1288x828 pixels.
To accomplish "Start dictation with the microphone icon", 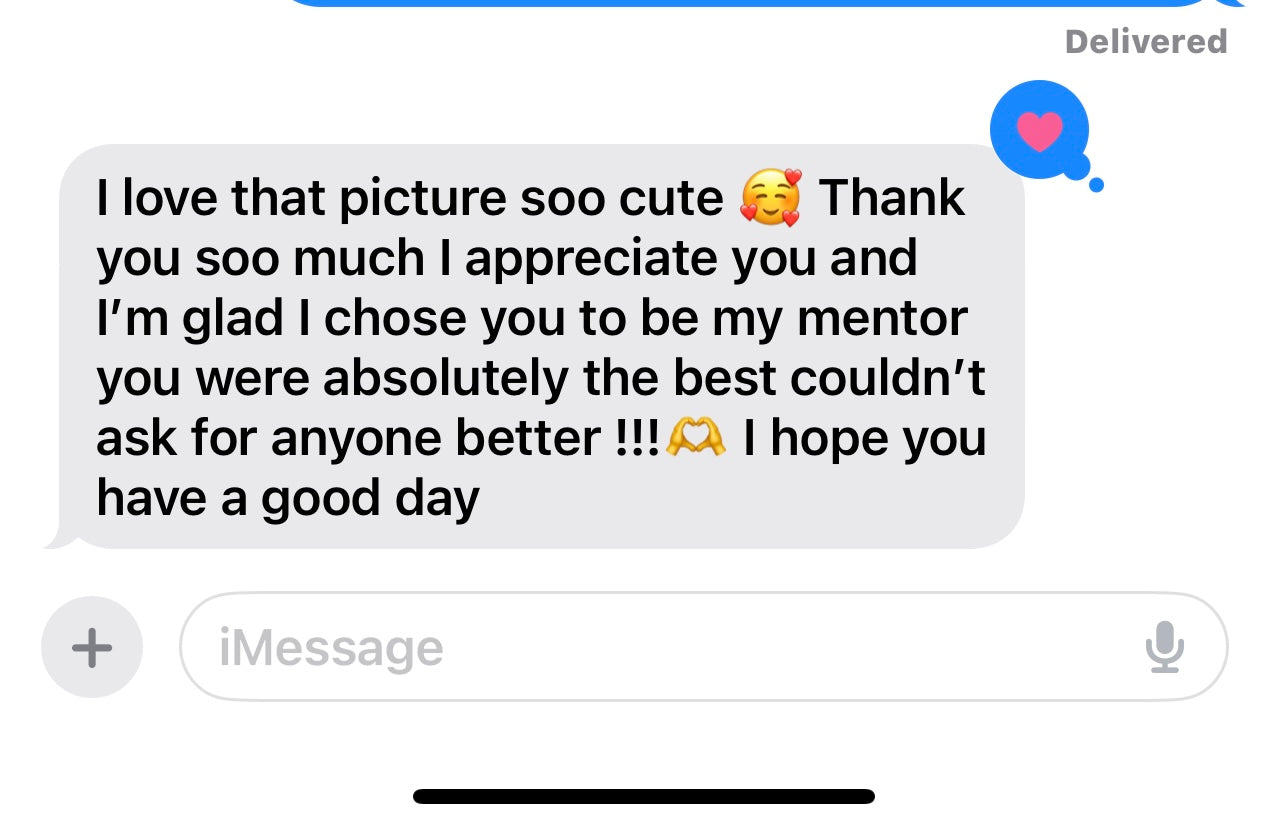I will coord(1164,648).
